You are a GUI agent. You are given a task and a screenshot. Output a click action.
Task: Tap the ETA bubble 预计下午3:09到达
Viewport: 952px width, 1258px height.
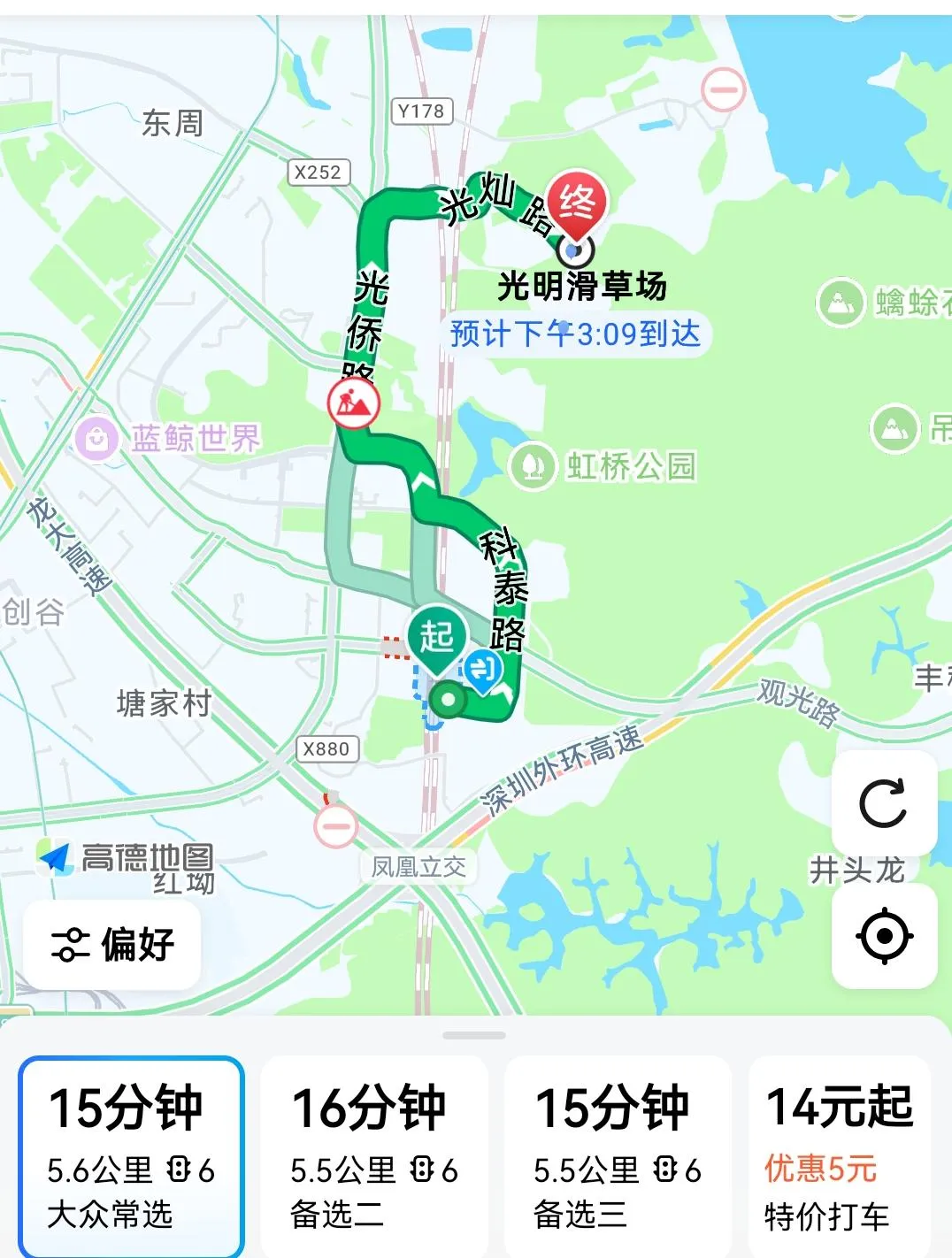point(574,334)
